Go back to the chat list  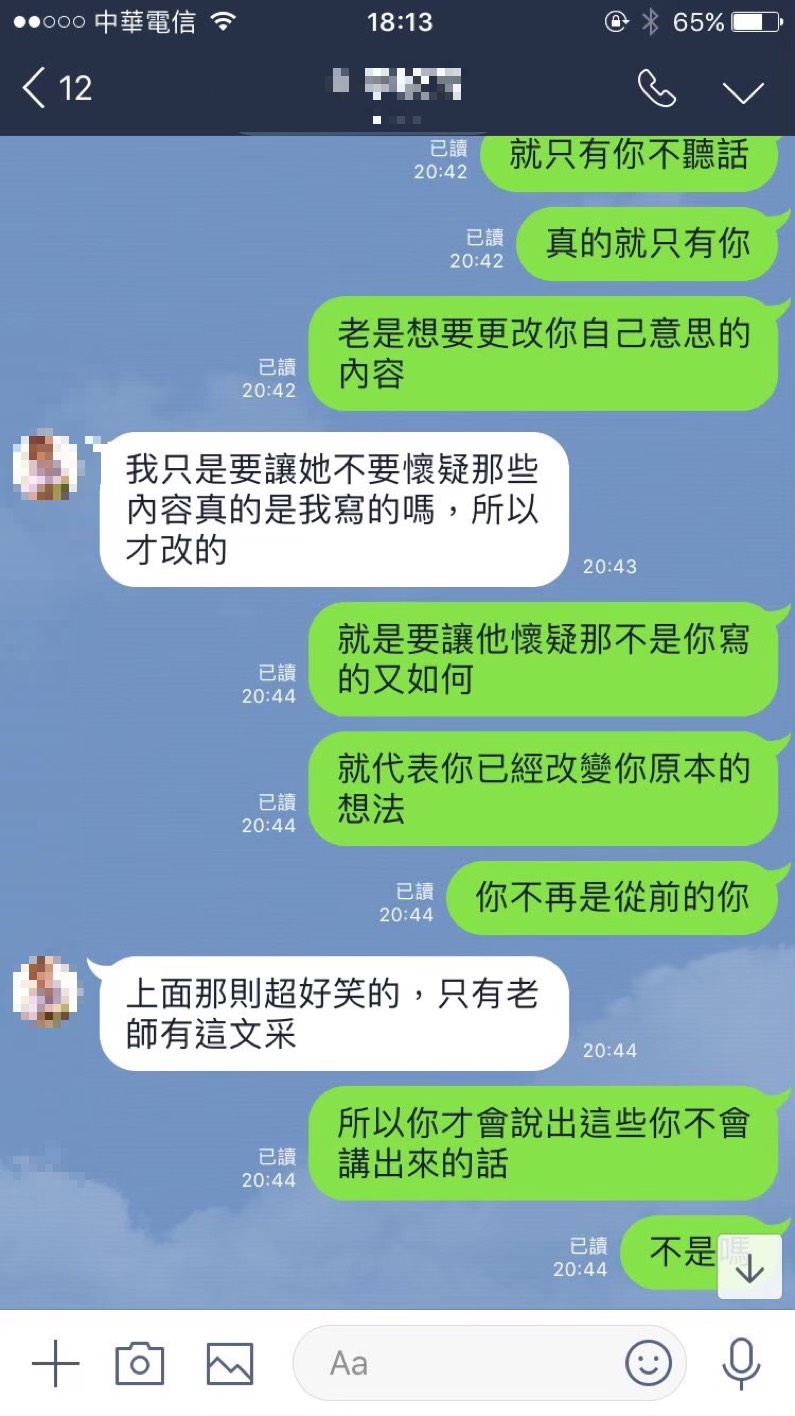[55, 89]
